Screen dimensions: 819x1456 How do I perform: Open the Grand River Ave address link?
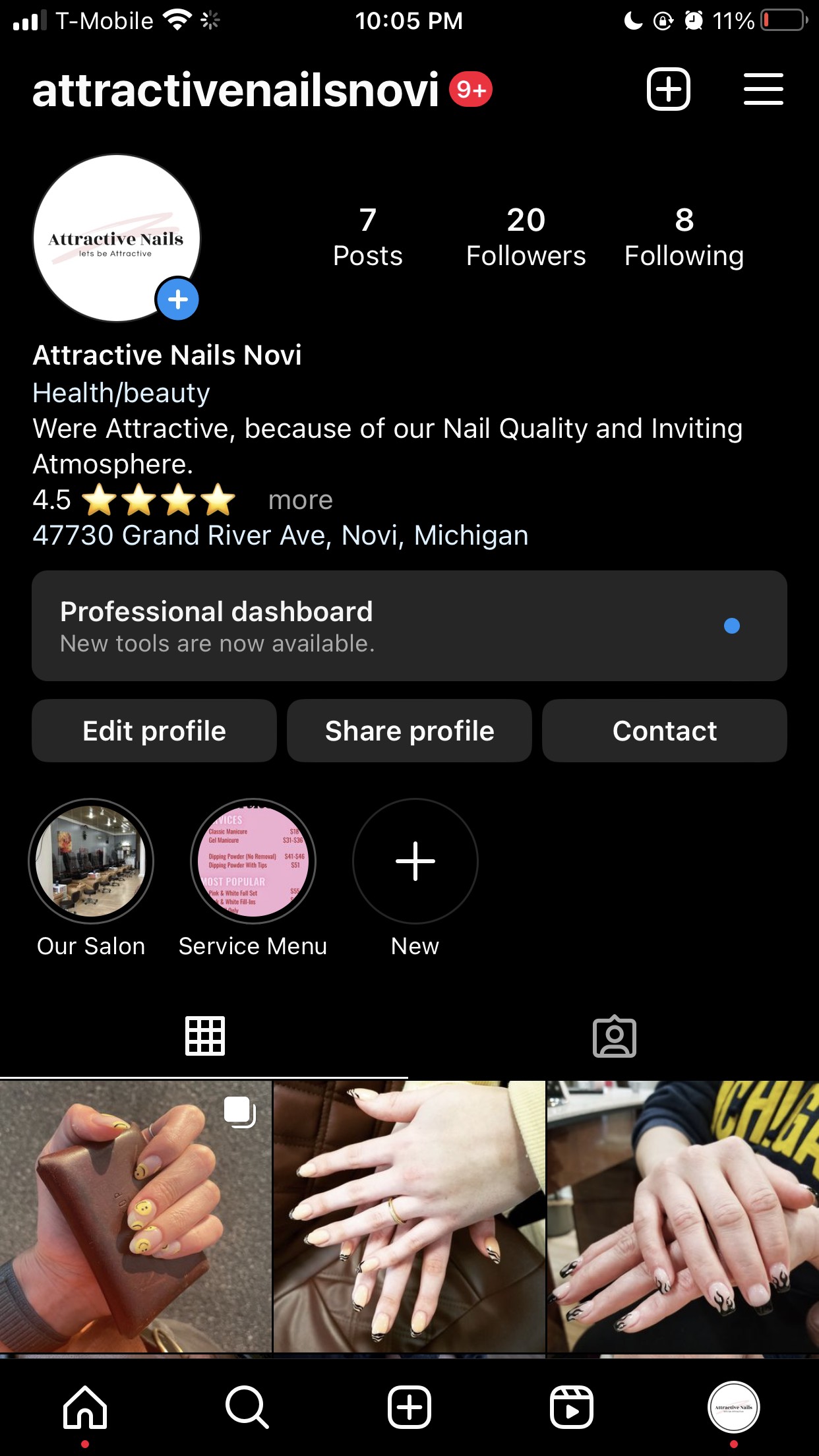pyautogui.click(x=280, y=535)
